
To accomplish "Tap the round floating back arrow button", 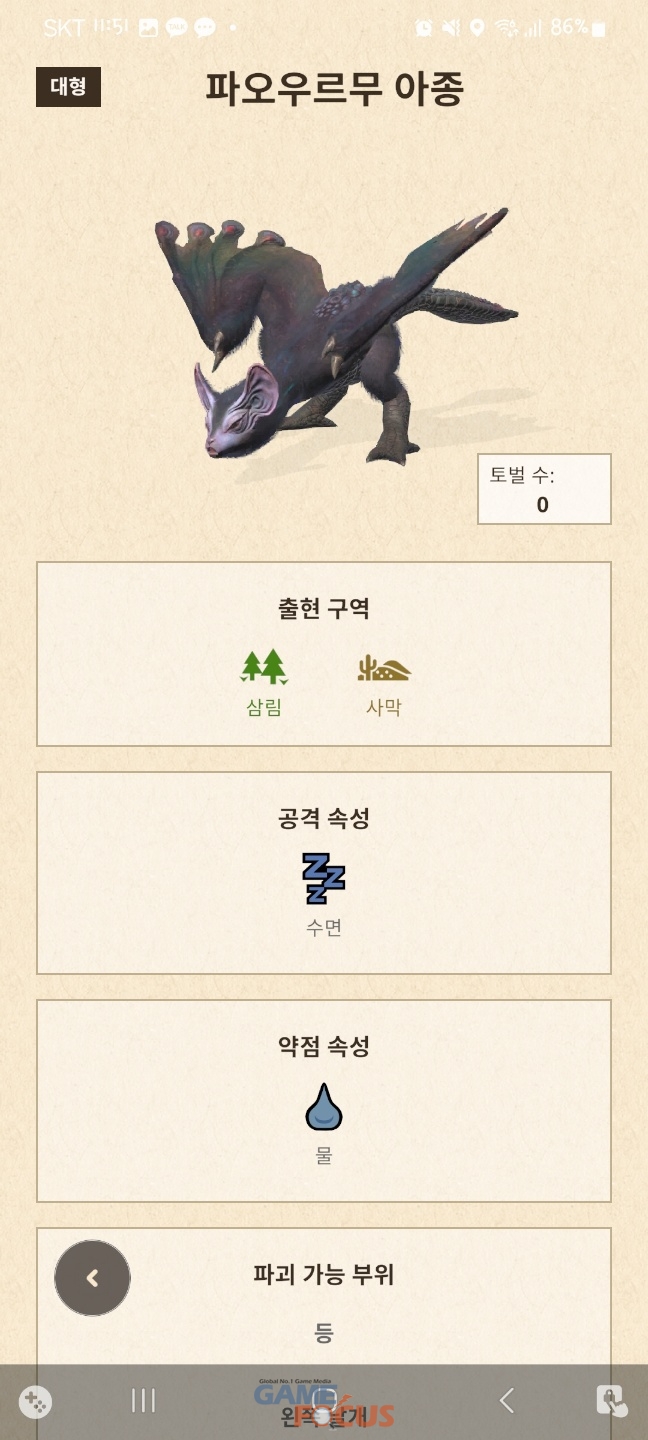I will pyautogui.click(x=92, y=1278).
